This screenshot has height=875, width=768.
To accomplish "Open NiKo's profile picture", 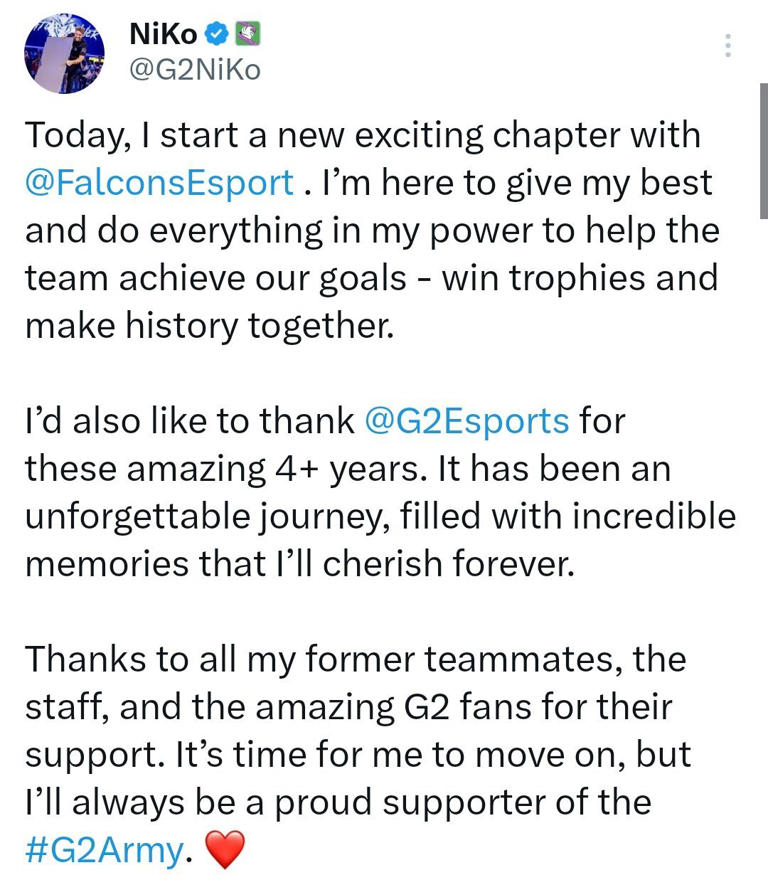I will coord(64,54).
